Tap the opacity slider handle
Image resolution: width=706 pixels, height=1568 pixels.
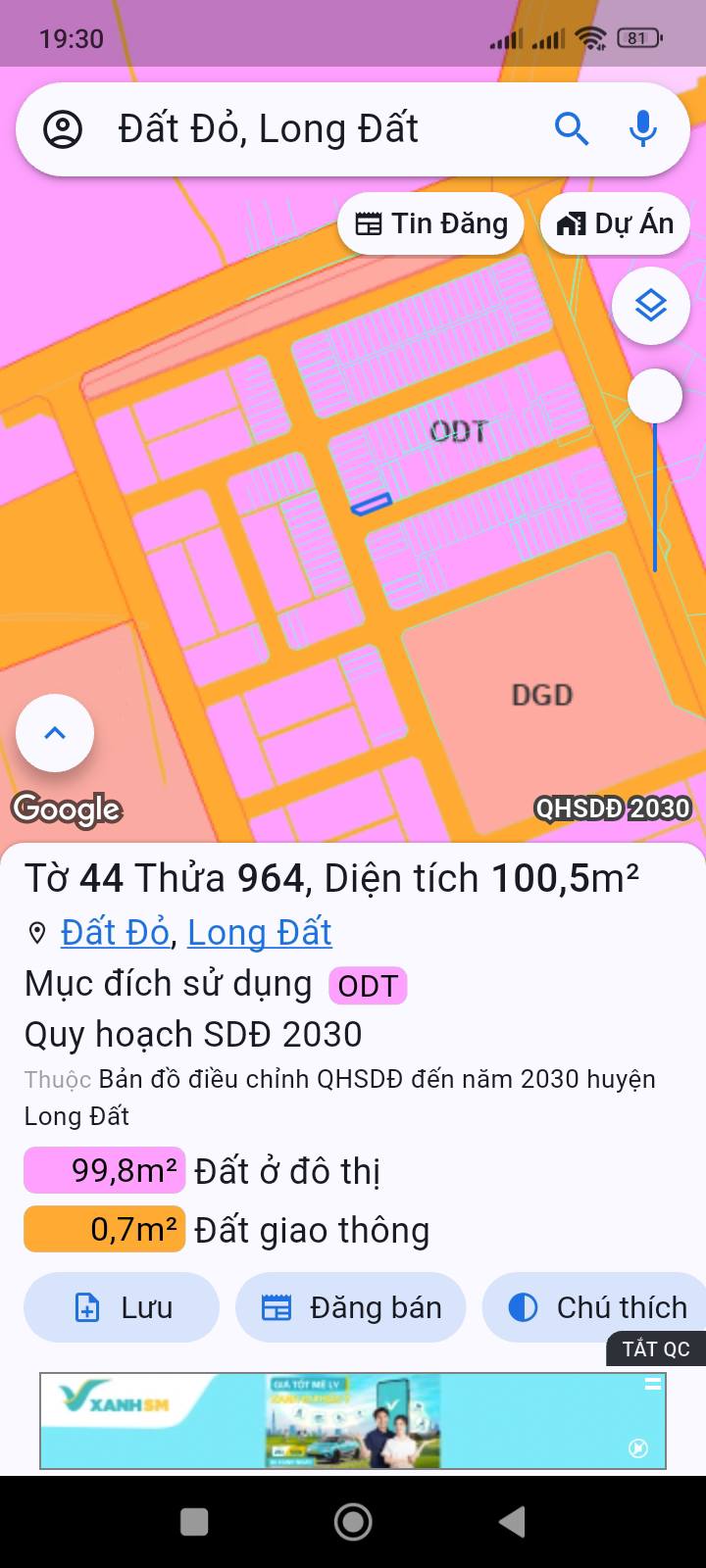pos(654,396)
